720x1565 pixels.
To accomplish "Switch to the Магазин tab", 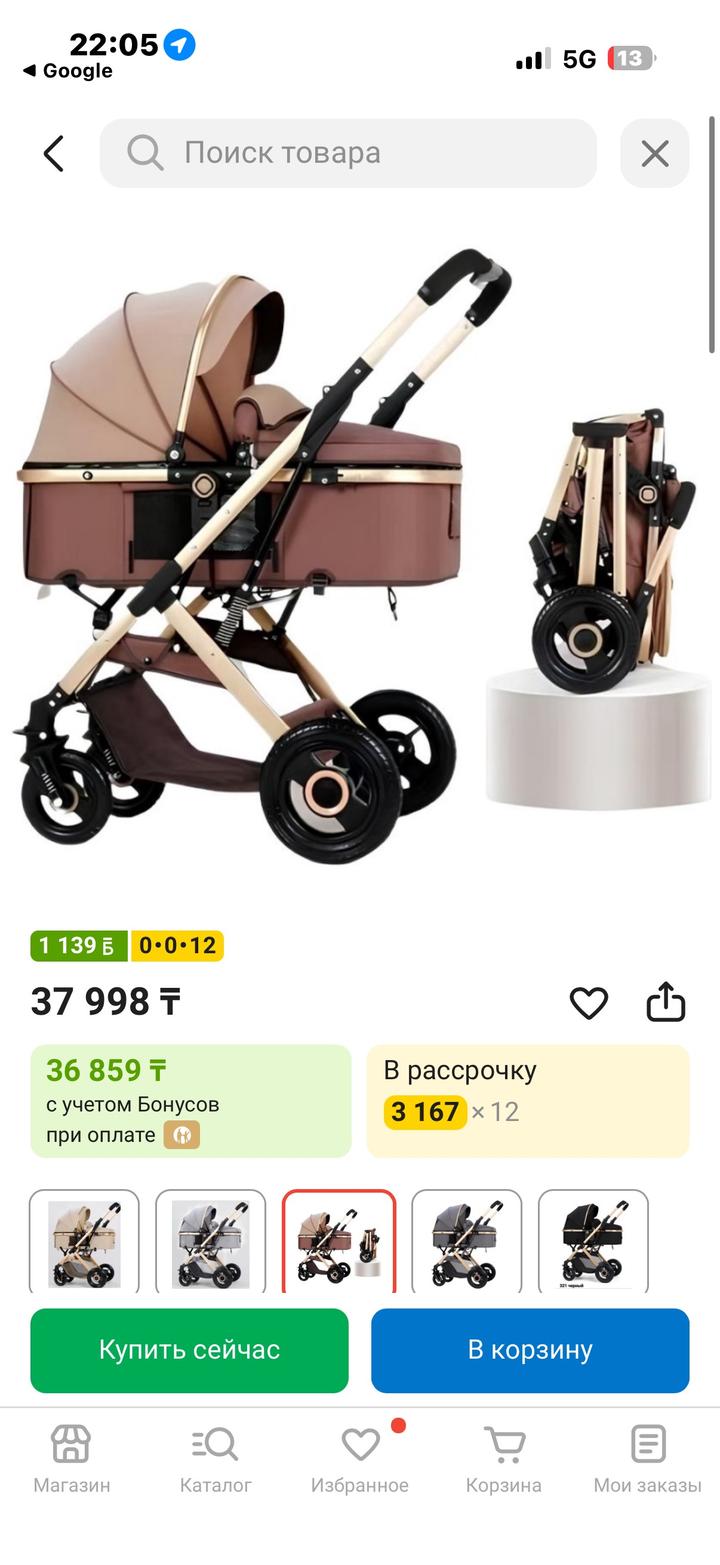I will 72,1459.
